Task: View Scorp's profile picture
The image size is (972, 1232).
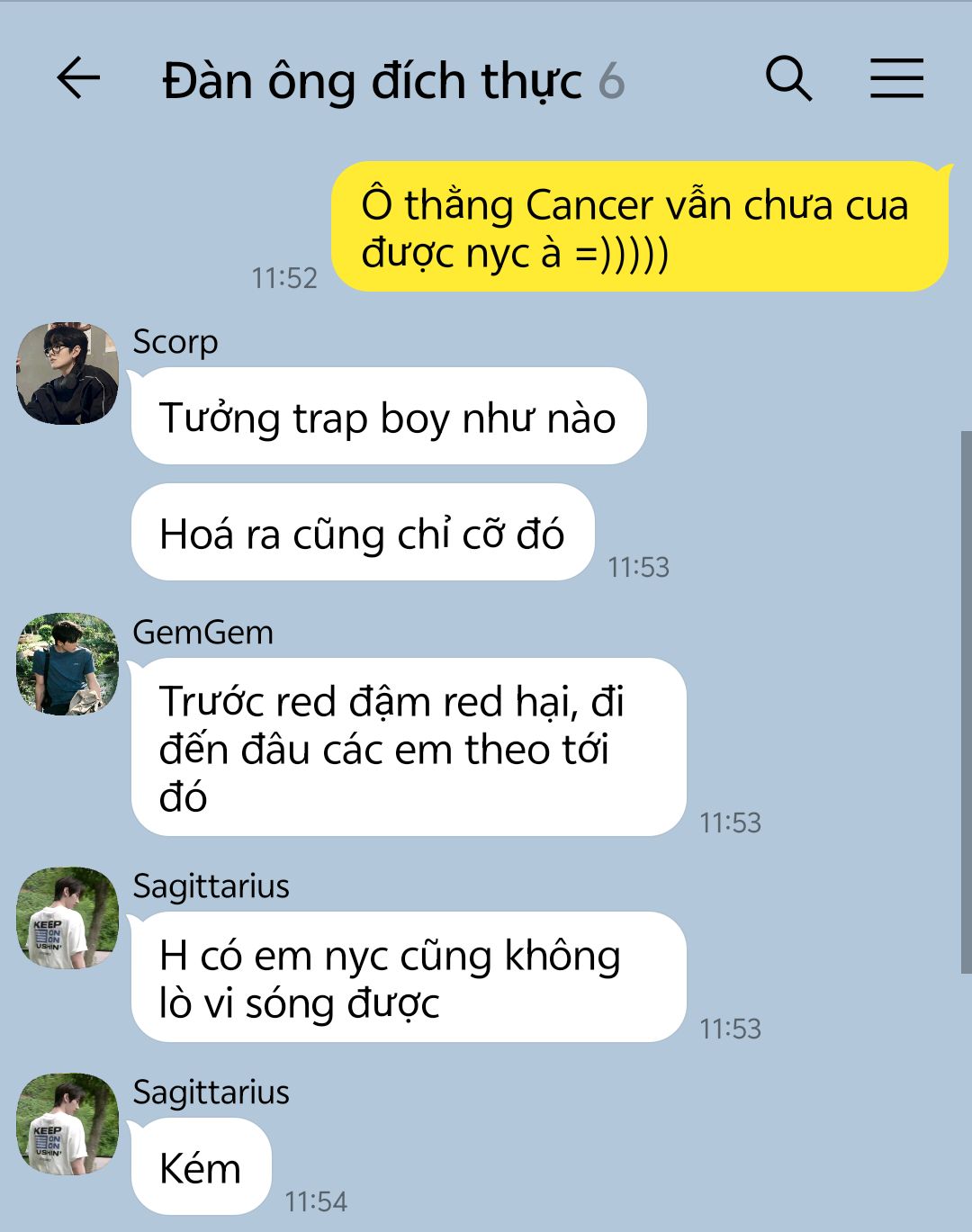Action: (67, 373)
